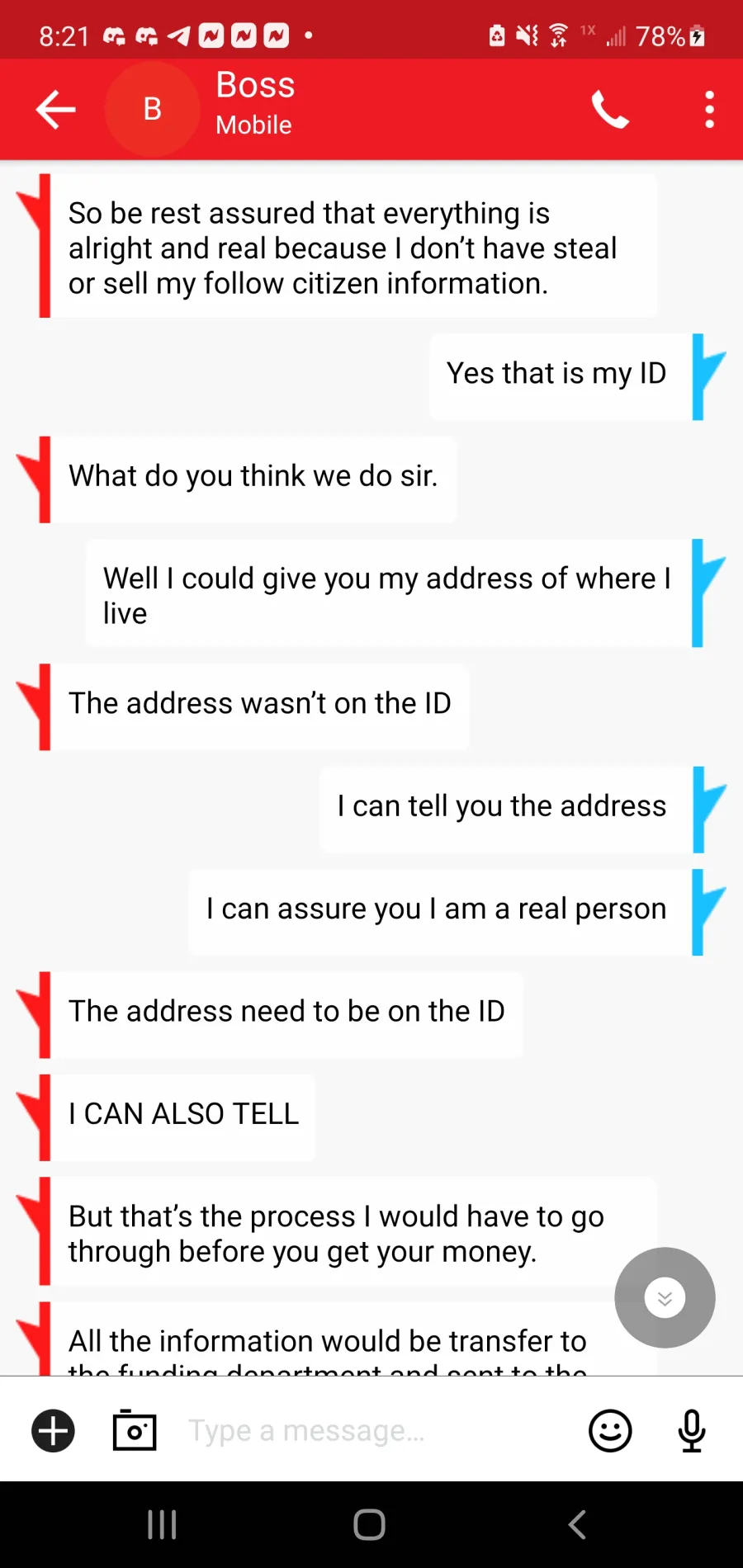Jump to latest messages with down arrow
This screenshot has width=743, height=1568.
point(665,1298)
